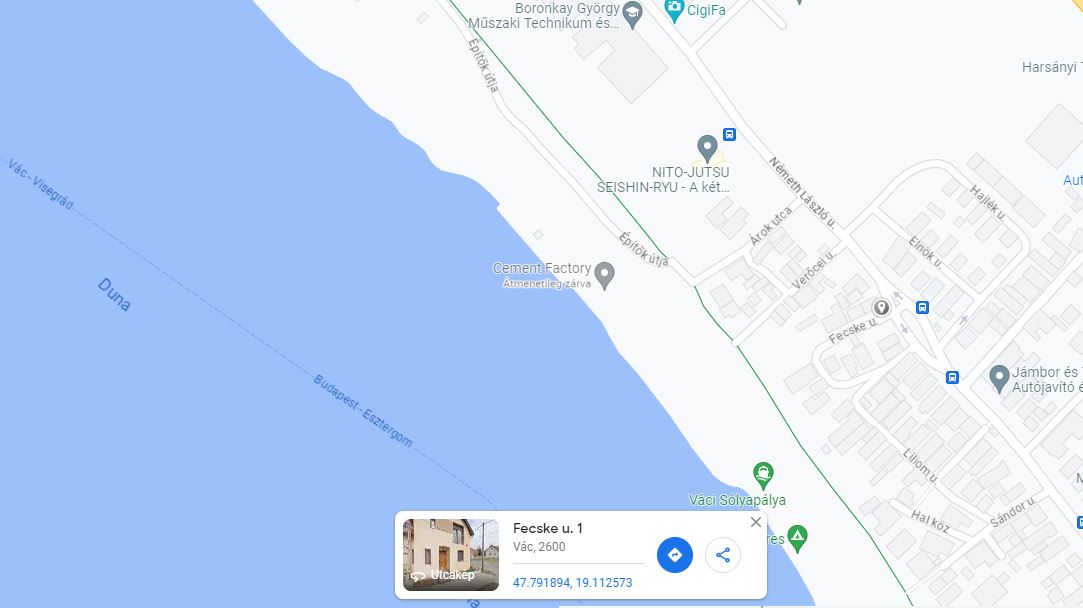
Task: Open Boronkay György Műszaki Technikum school marker
Action: tap(632, 13)
